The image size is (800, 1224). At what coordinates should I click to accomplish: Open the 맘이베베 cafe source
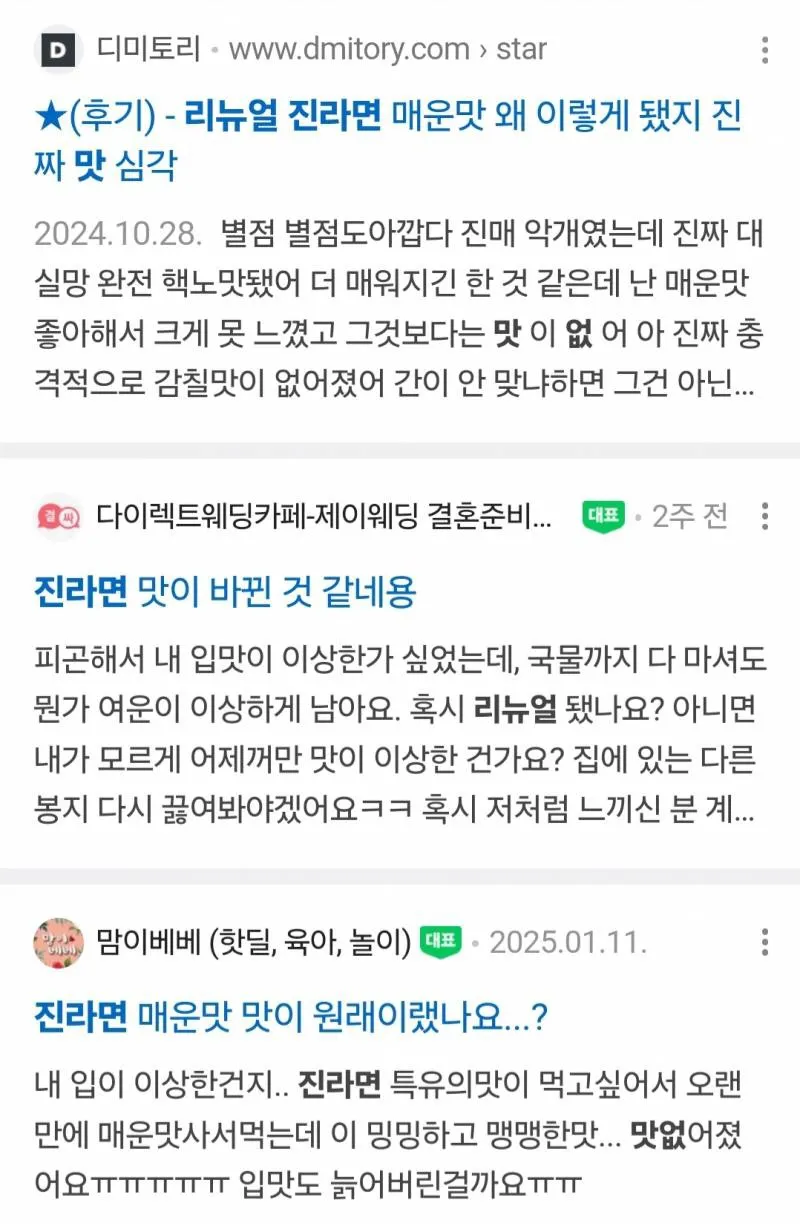coord(254,942)
